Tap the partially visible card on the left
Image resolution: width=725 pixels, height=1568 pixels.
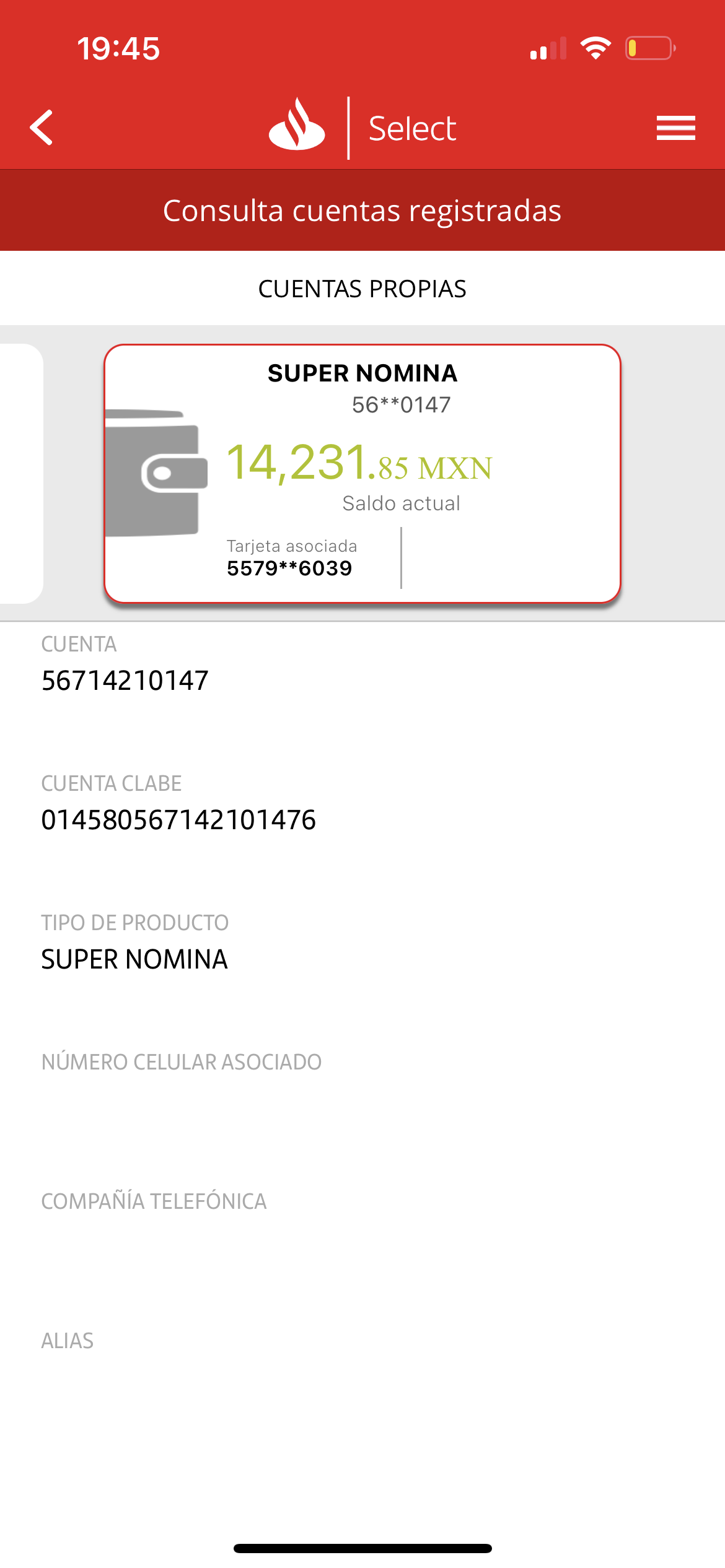point(21,473)
